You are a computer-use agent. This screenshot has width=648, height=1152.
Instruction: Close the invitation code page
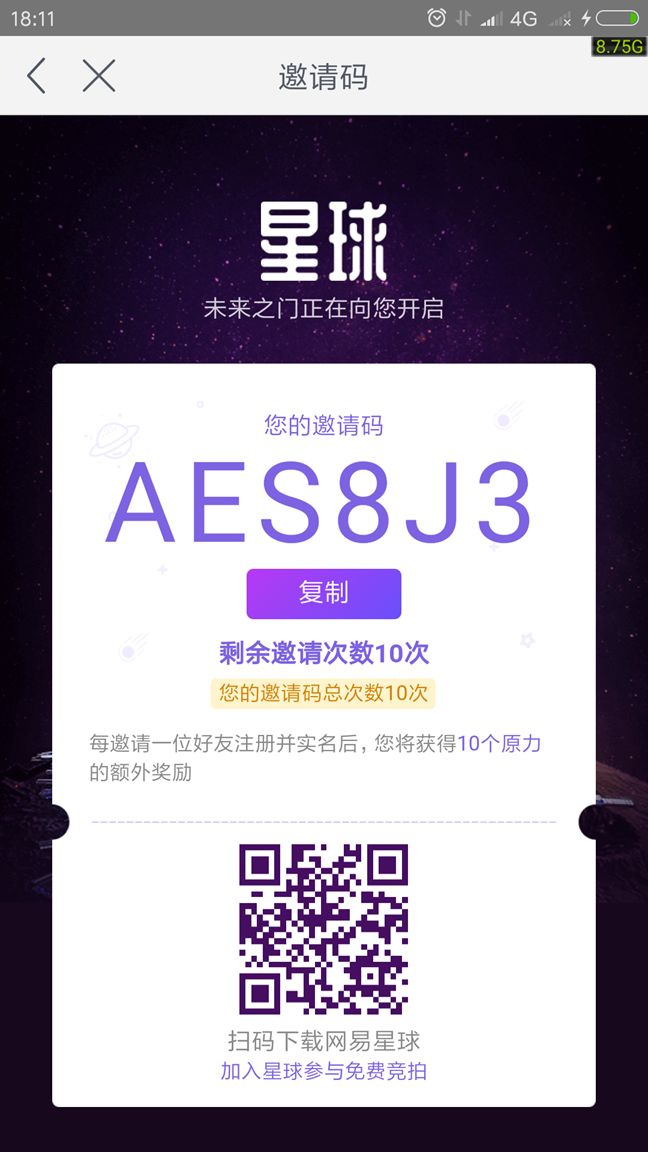coord(98,76)
